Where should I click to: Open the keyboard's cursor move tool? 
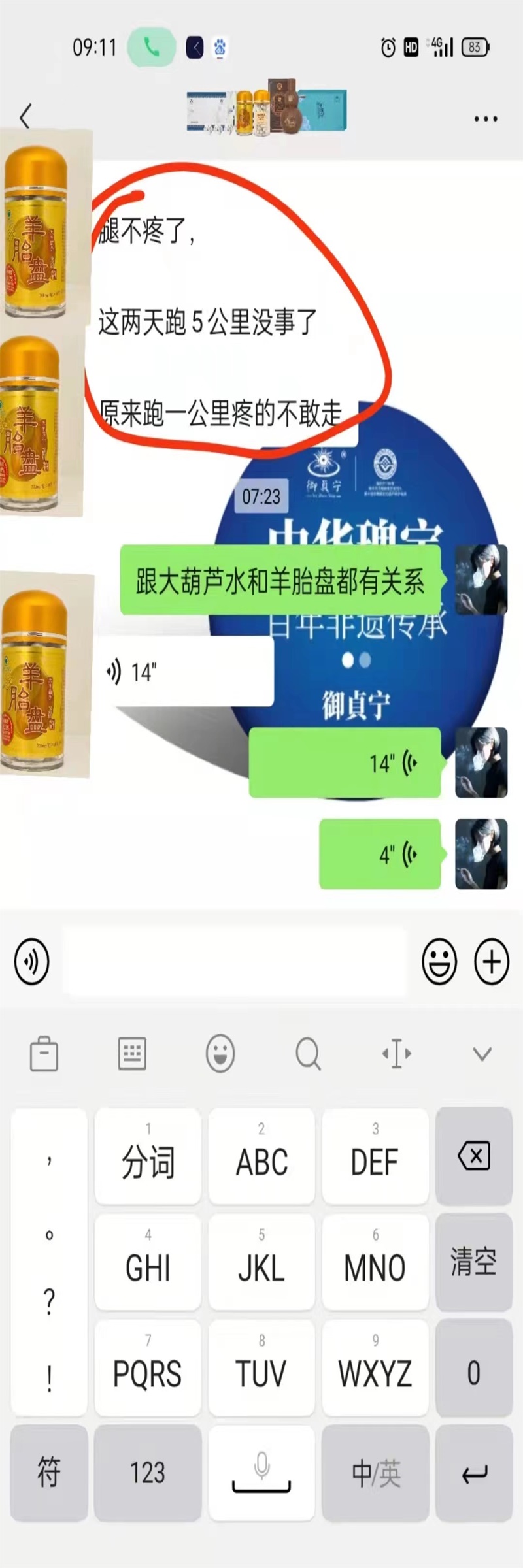tap(396, 1053)
